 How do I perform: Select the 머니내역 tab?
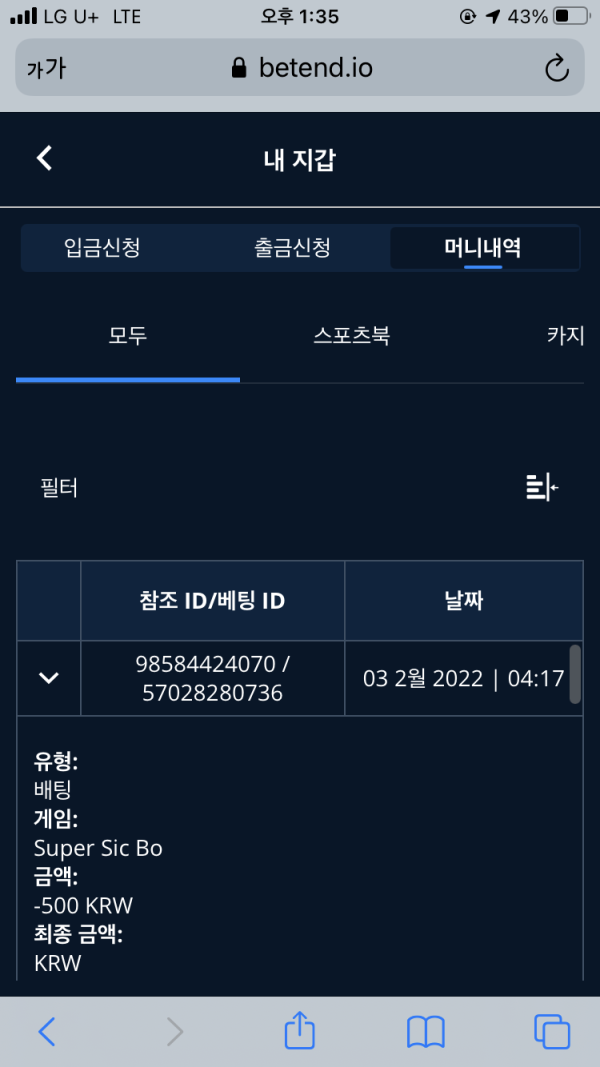pyautogui.click(x=483, y=248)
